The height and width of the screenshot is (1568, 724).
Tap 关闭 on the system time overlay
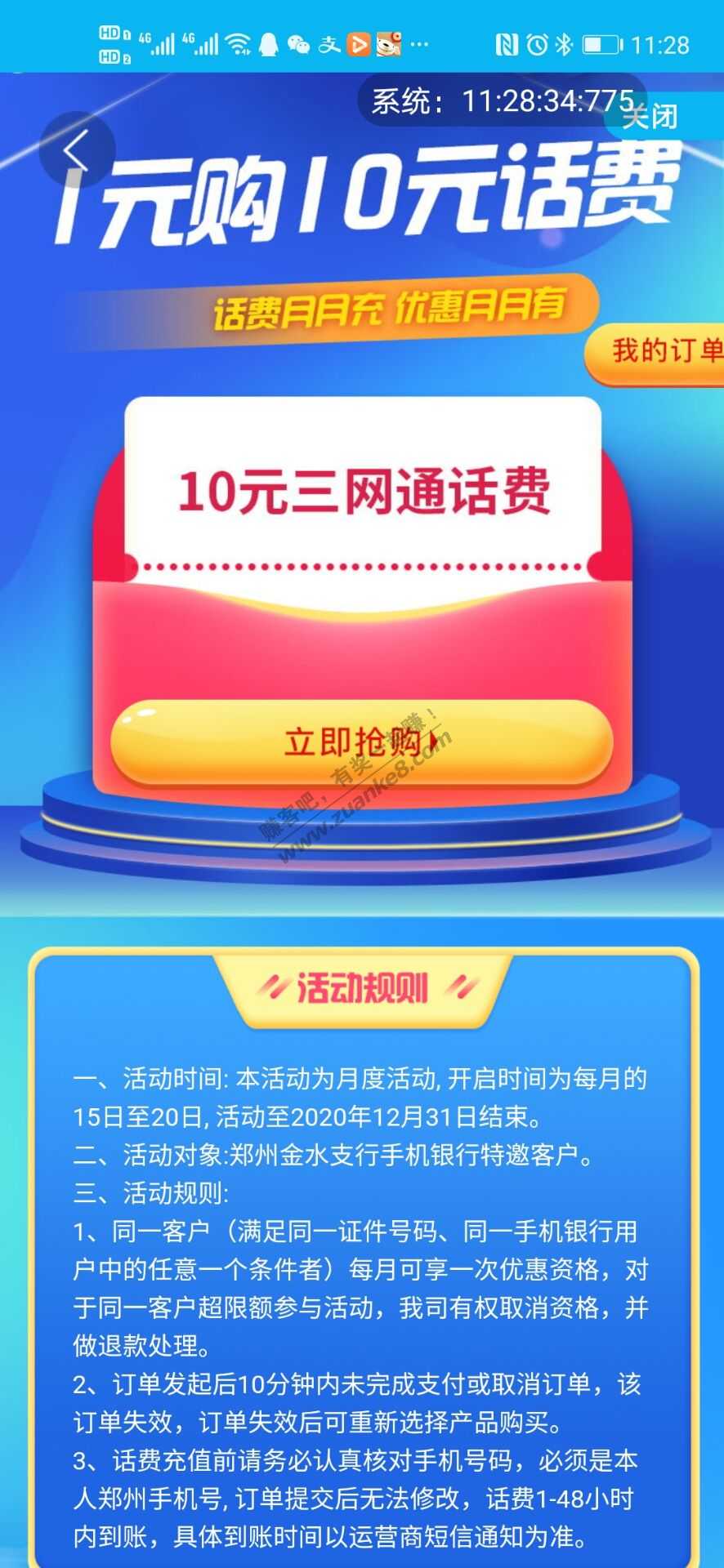pos(650,117)
